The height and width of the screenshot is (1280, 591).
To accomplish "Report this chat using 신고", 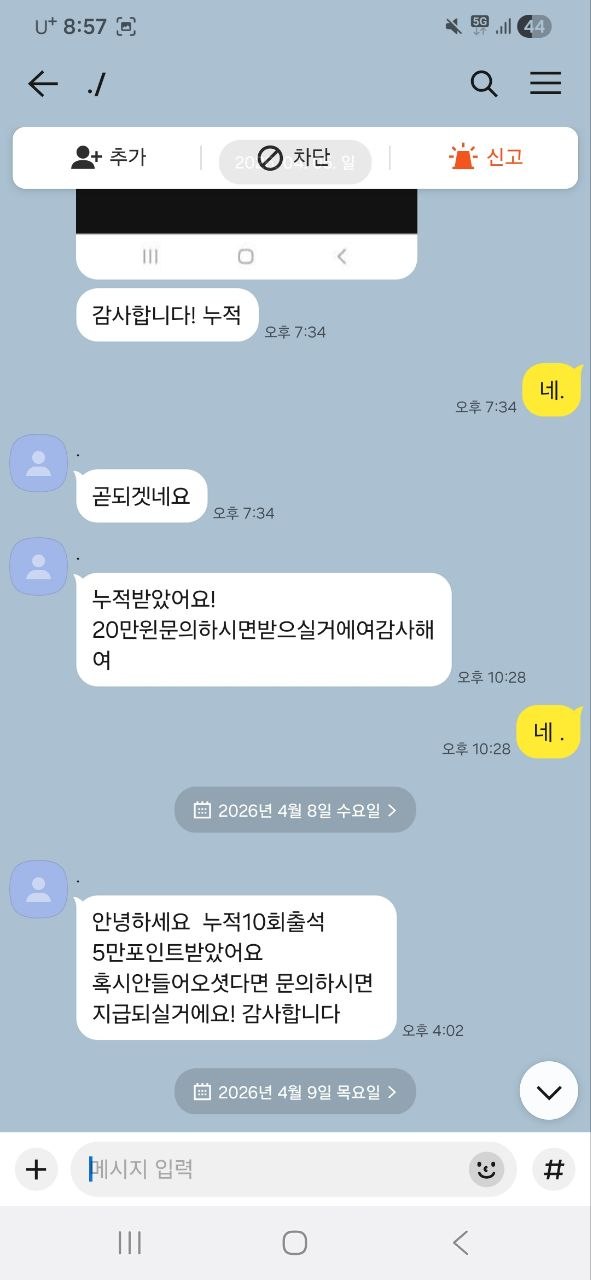I will (x=486, y=157).
